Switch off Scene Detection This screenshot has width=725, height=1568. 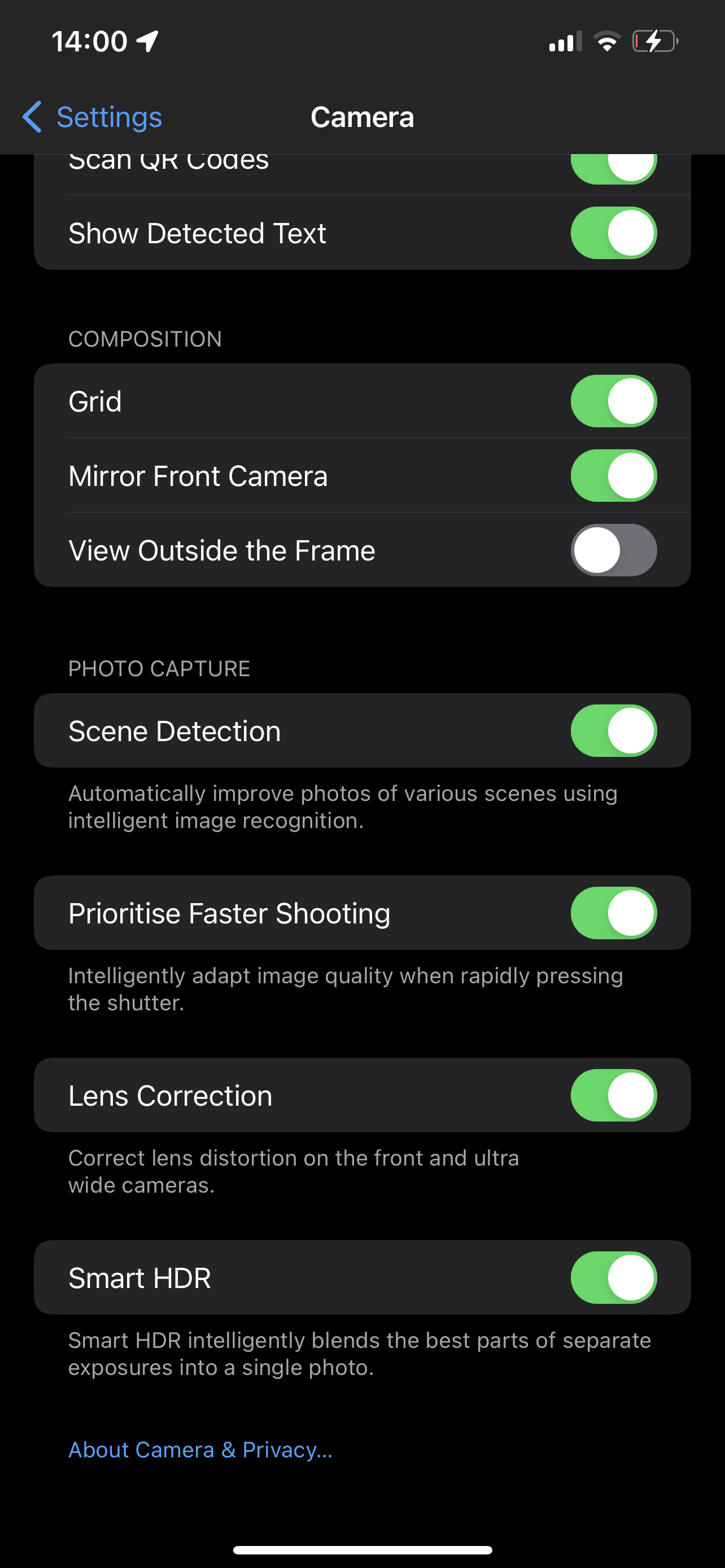pyautogui.click(x=613, y=730)
